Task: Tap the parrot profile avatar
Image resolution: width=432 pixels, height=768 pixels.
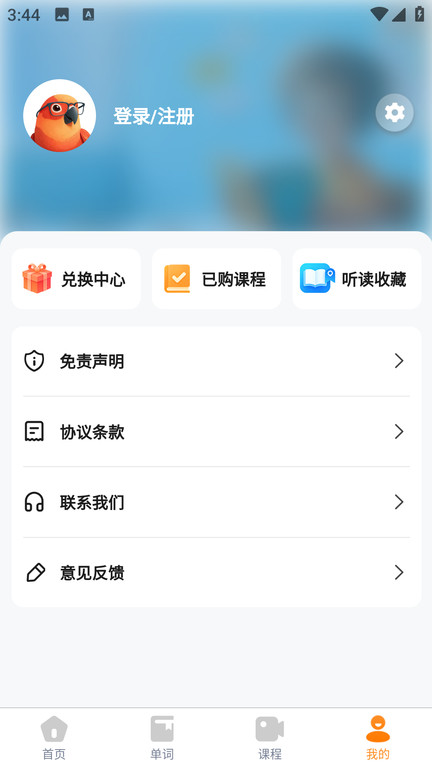Action: tap(60, 116)
